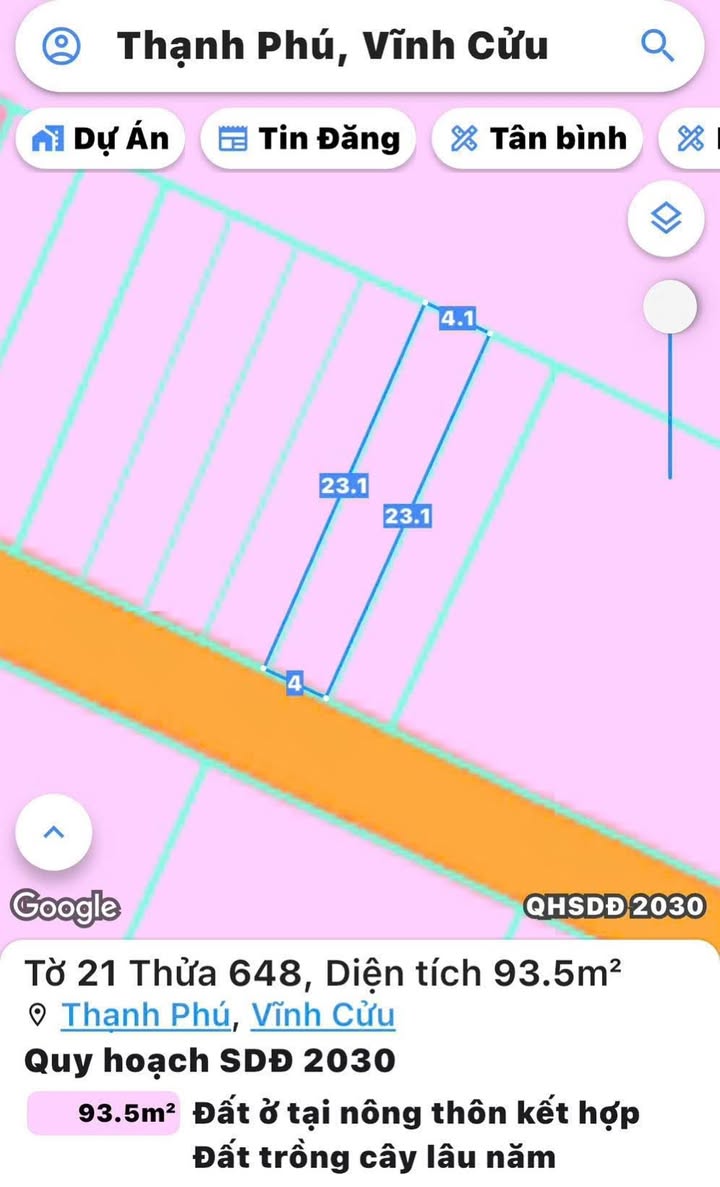Image resolution: width=720 pixels, height=1187 pixels.
Task: Open the map layers button
Action: point(666,219)
